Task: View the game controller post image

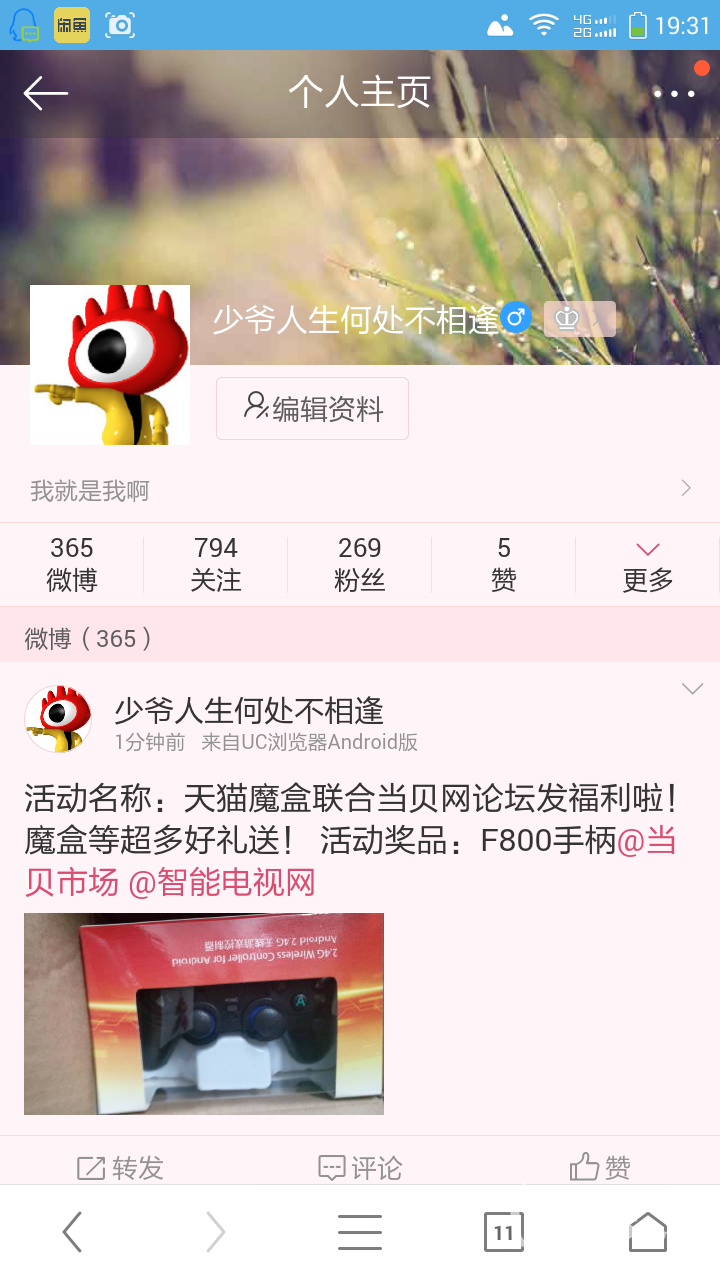Action: [x=204, y=1013]
